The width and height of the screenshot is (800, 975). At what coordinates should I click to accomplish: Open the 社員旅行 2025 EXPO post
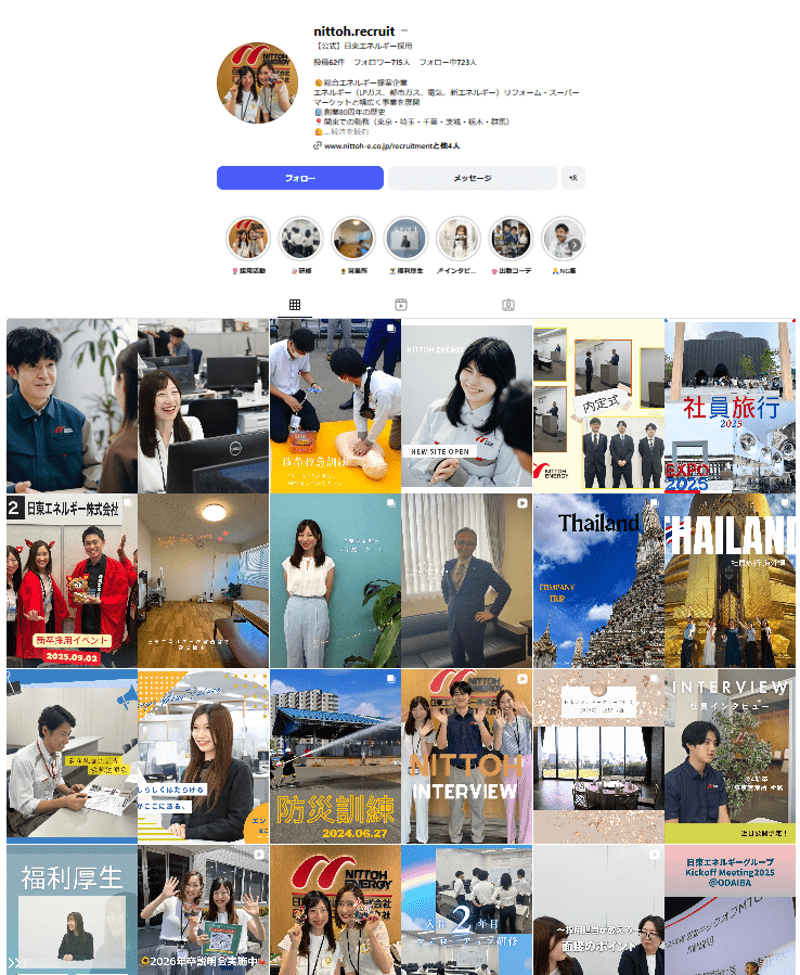click(730, 405)
